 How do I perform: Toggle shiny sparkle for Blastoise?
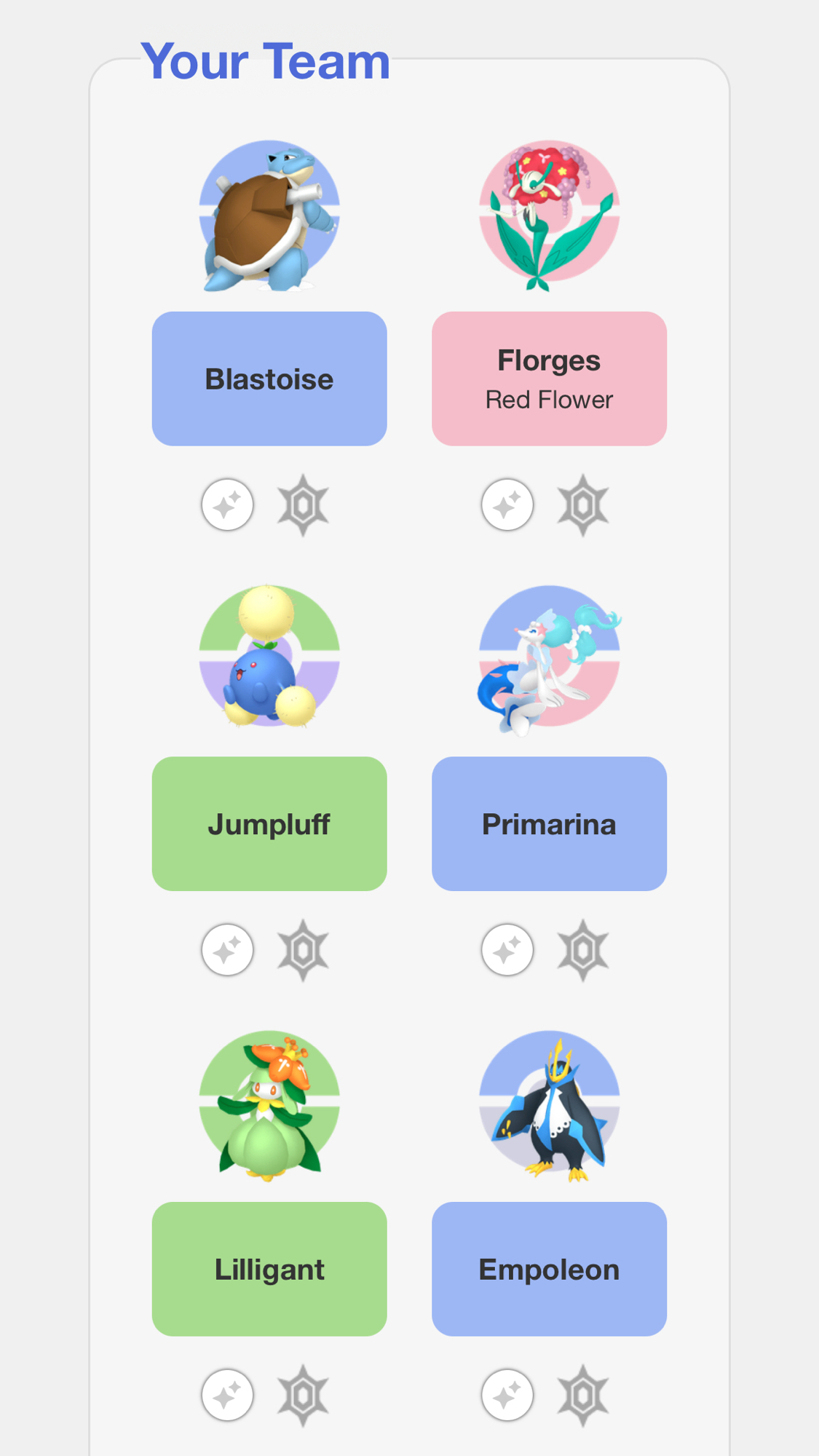[228, 505]
